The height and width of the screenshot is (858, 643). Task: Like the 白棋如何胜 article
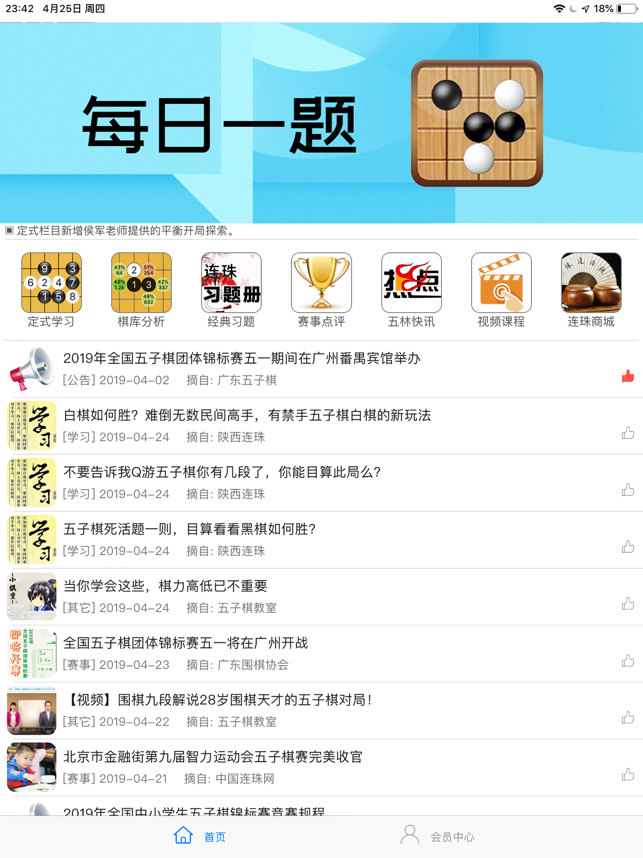[627, 433]
